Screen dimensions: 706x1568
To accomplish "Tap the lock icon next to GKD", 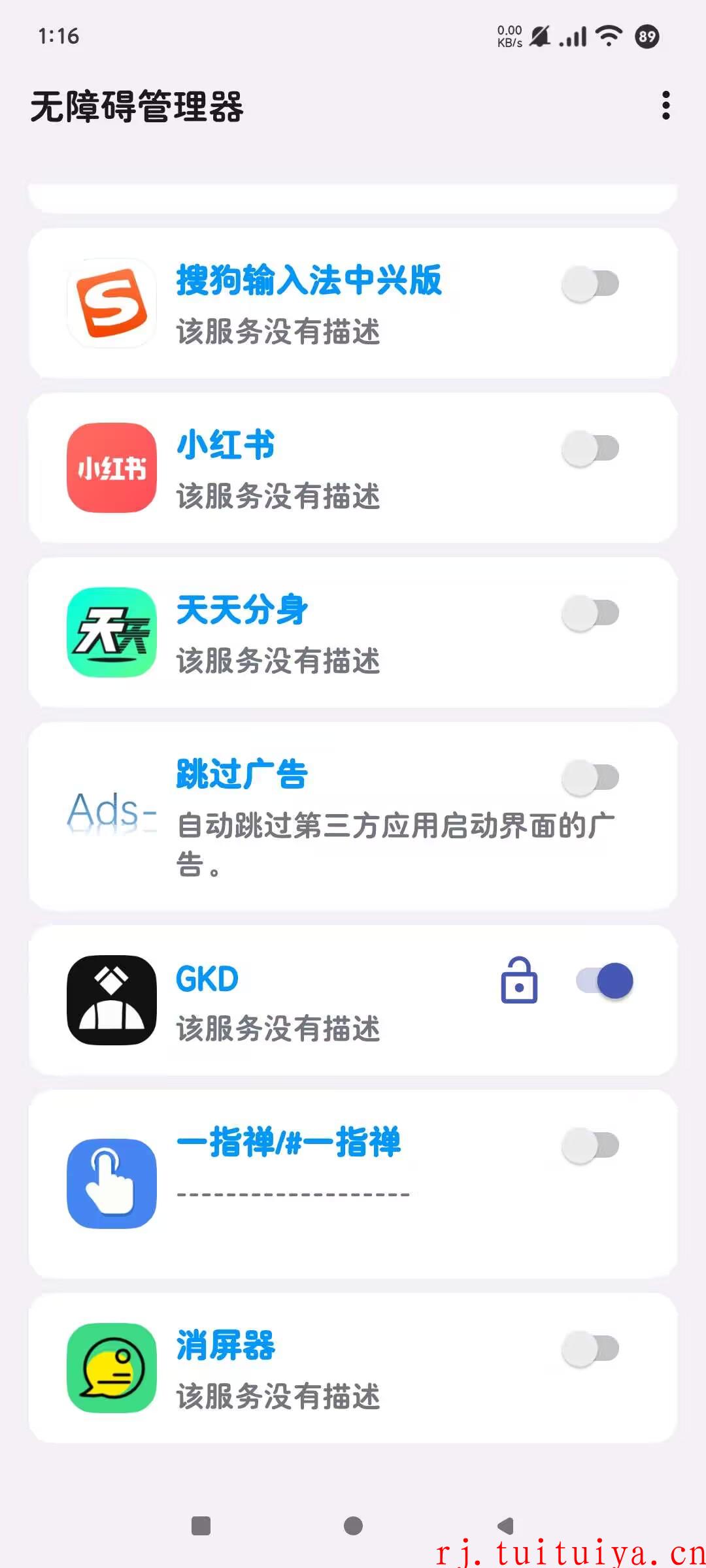I will coord(519,980).
